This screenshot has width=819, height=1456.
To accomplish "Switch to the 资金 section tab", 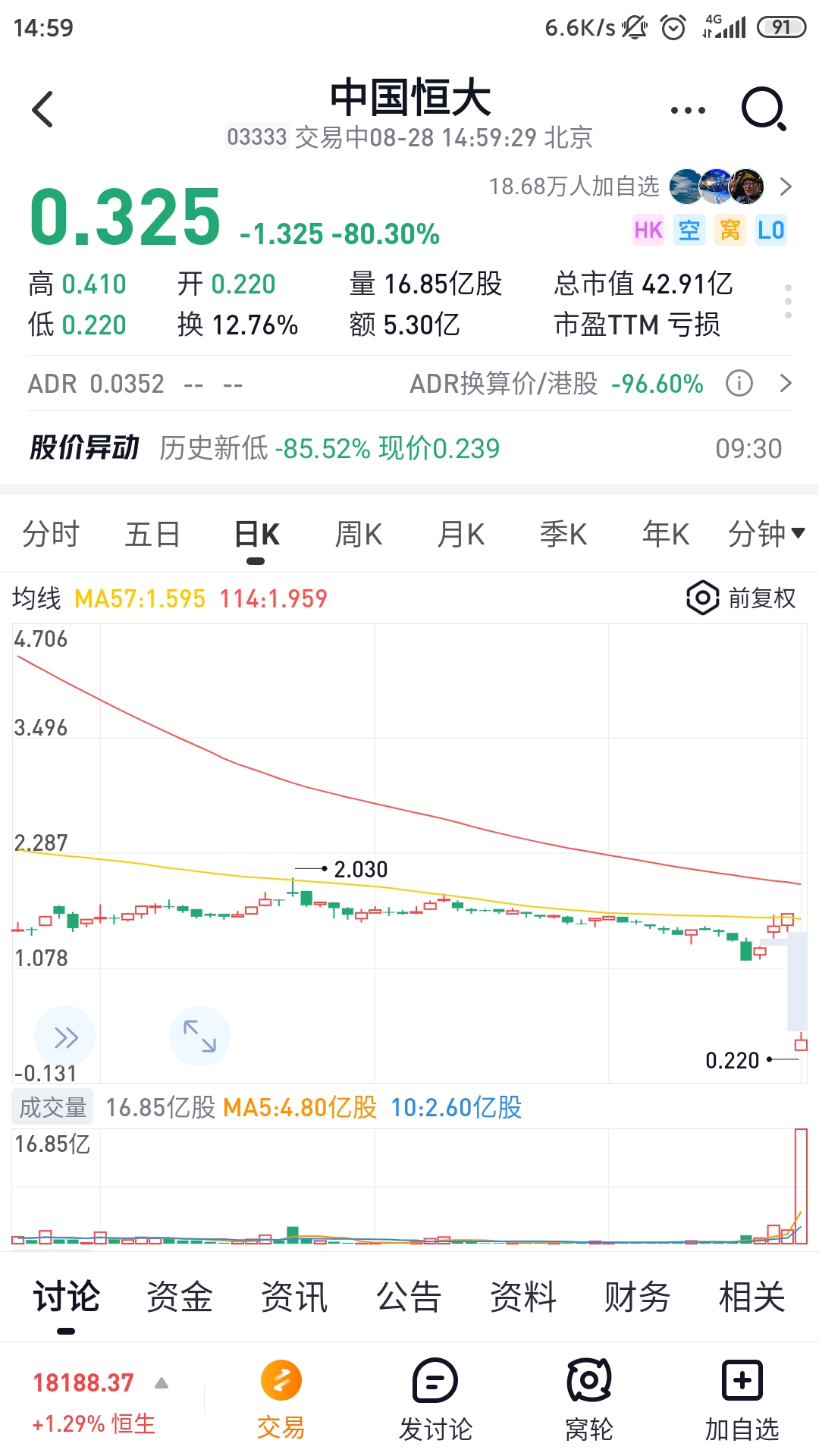I will coord(180,1296).
